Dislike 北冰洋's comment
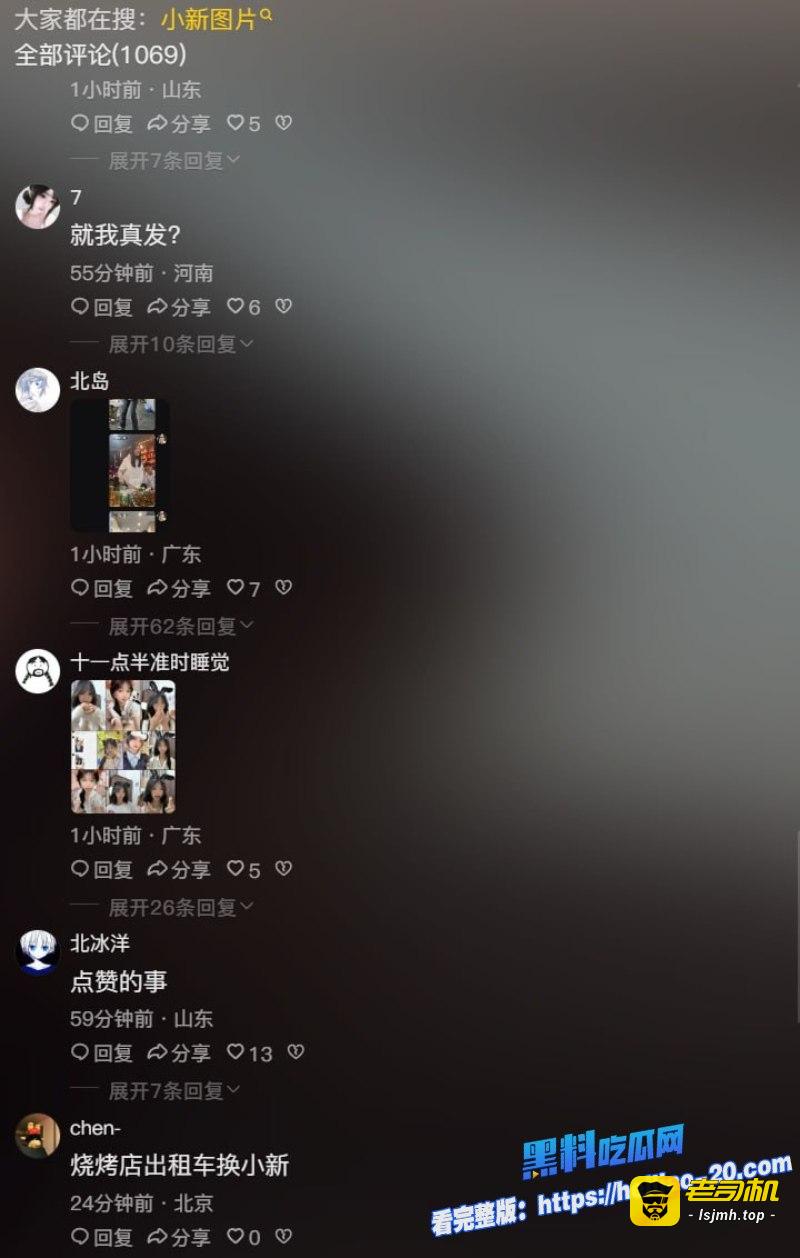 [296, 1052]
